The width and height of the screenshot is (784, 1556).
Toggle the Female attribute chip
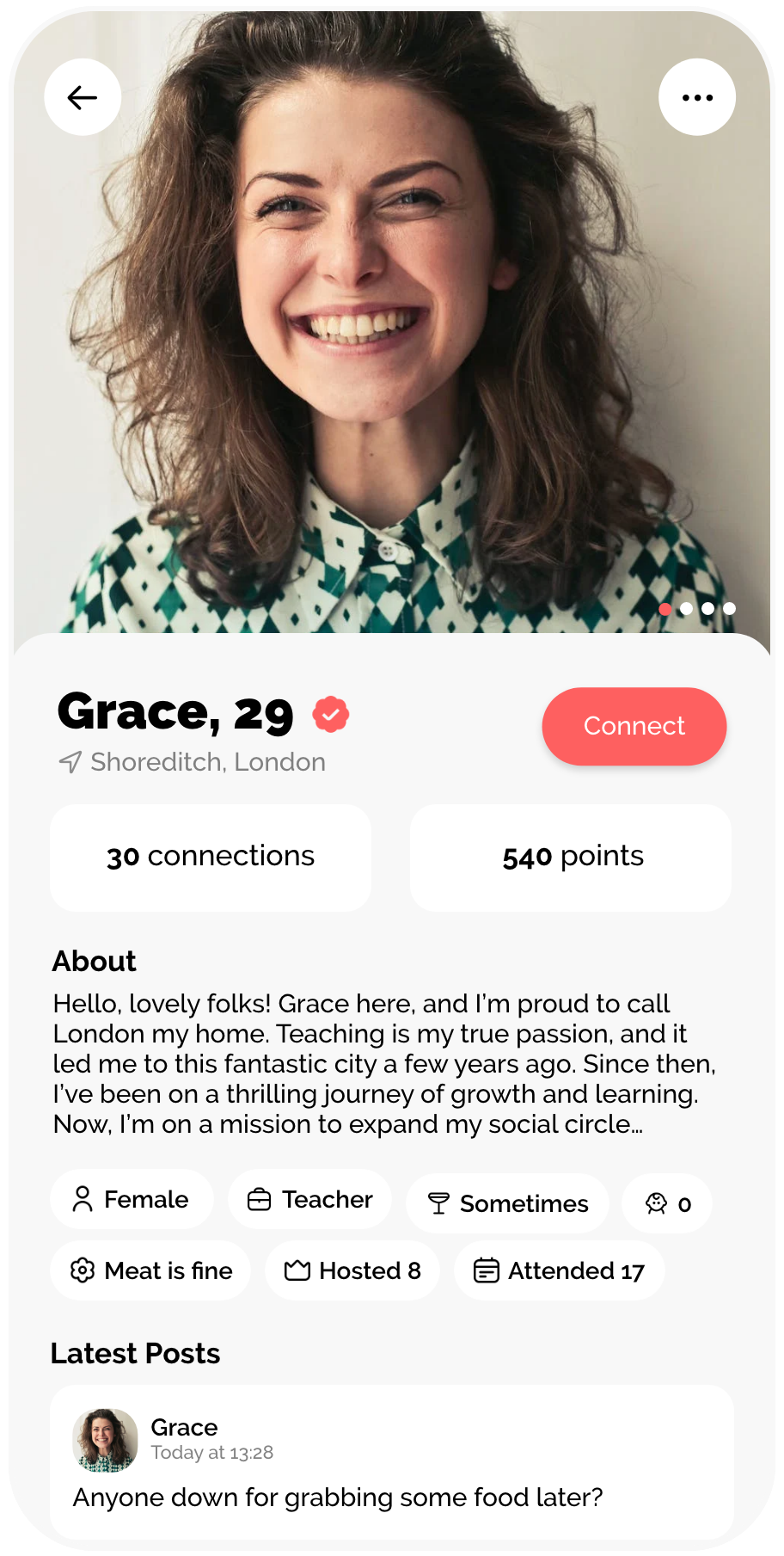pyautogui.click(x=132, y=1198)
